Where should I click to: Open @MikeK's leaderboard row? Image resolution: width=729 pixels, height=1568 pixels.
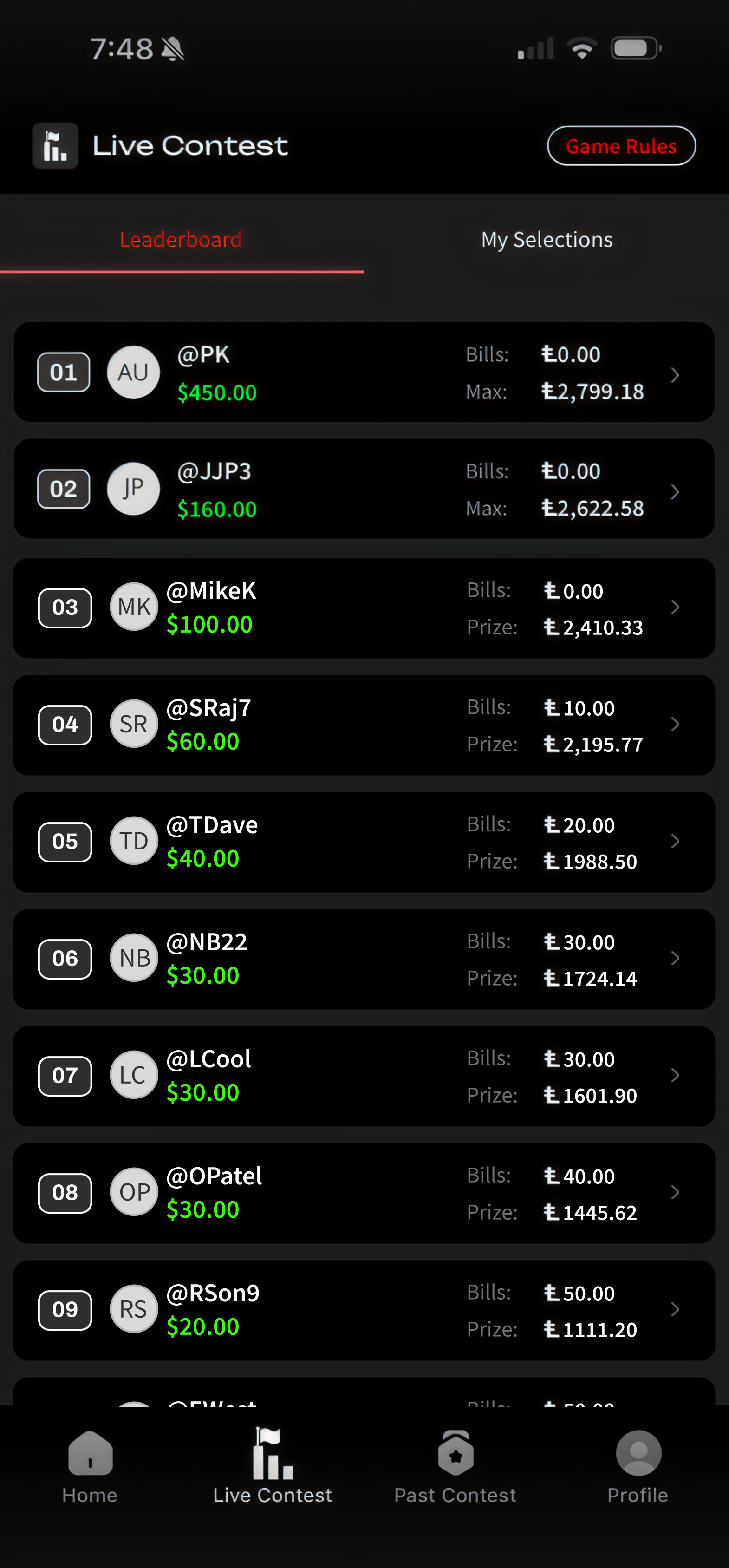coord(364,608)
